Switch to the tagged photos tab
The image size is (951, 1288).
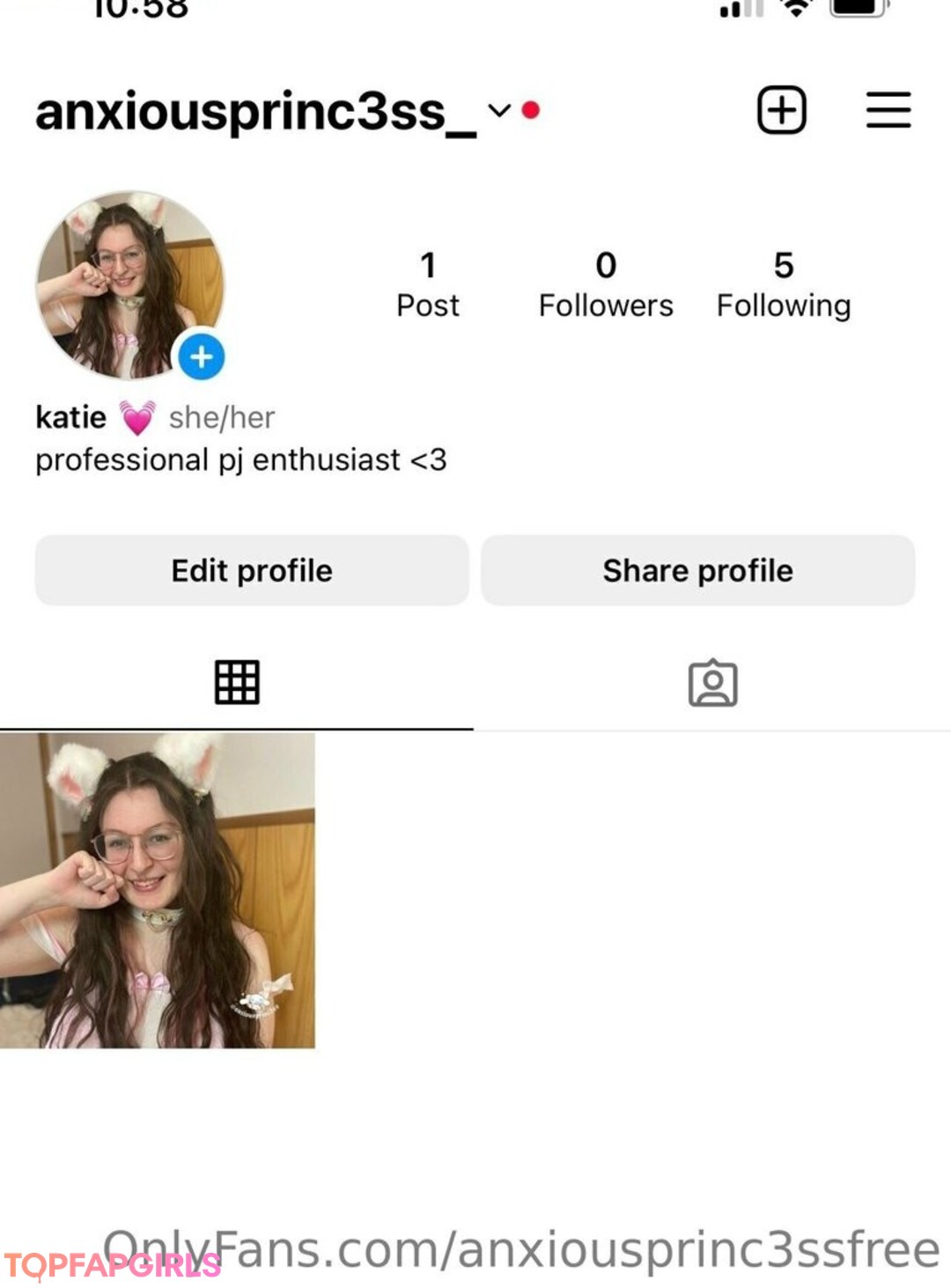point(712,683)
